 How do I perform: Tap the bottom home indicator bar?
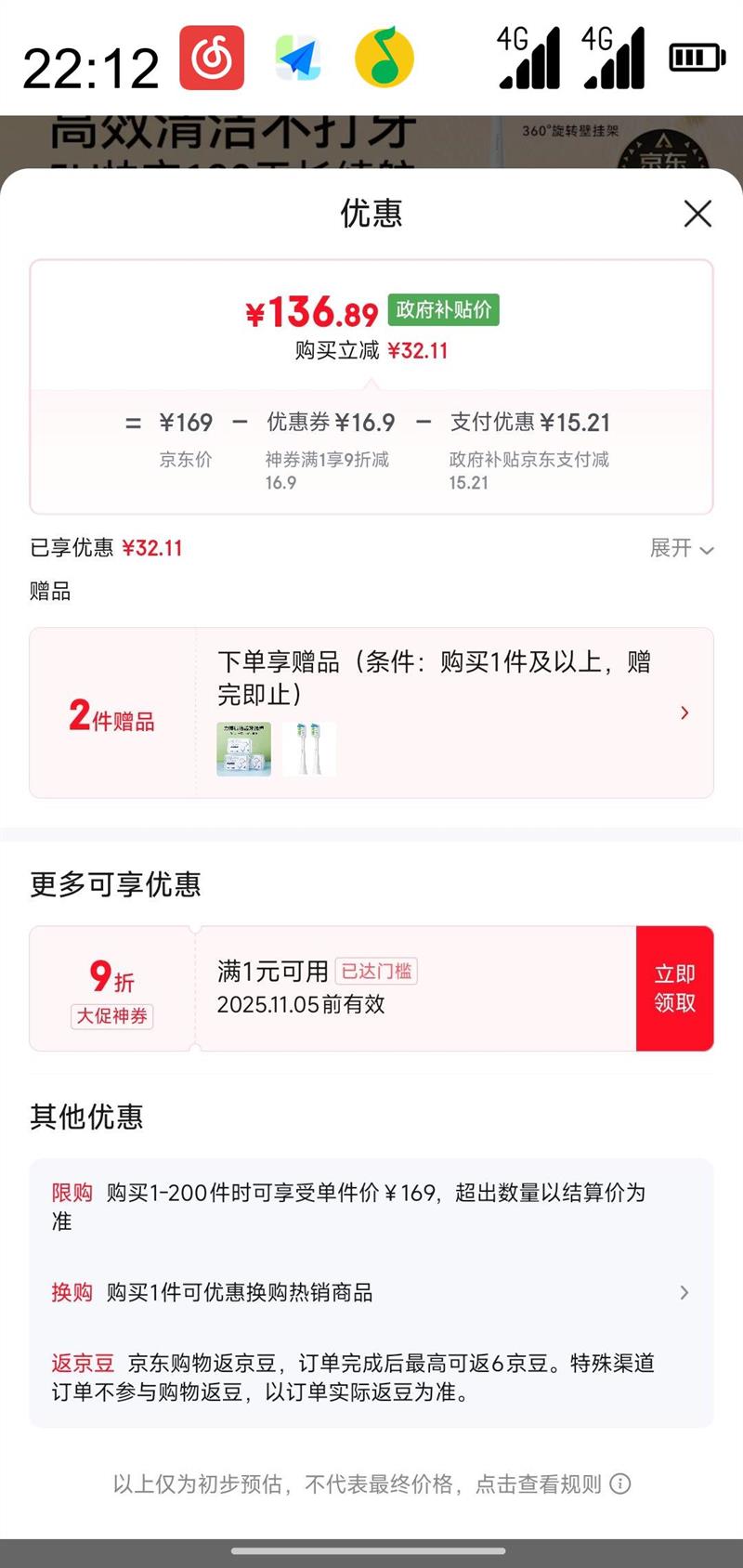point(371,1551)
